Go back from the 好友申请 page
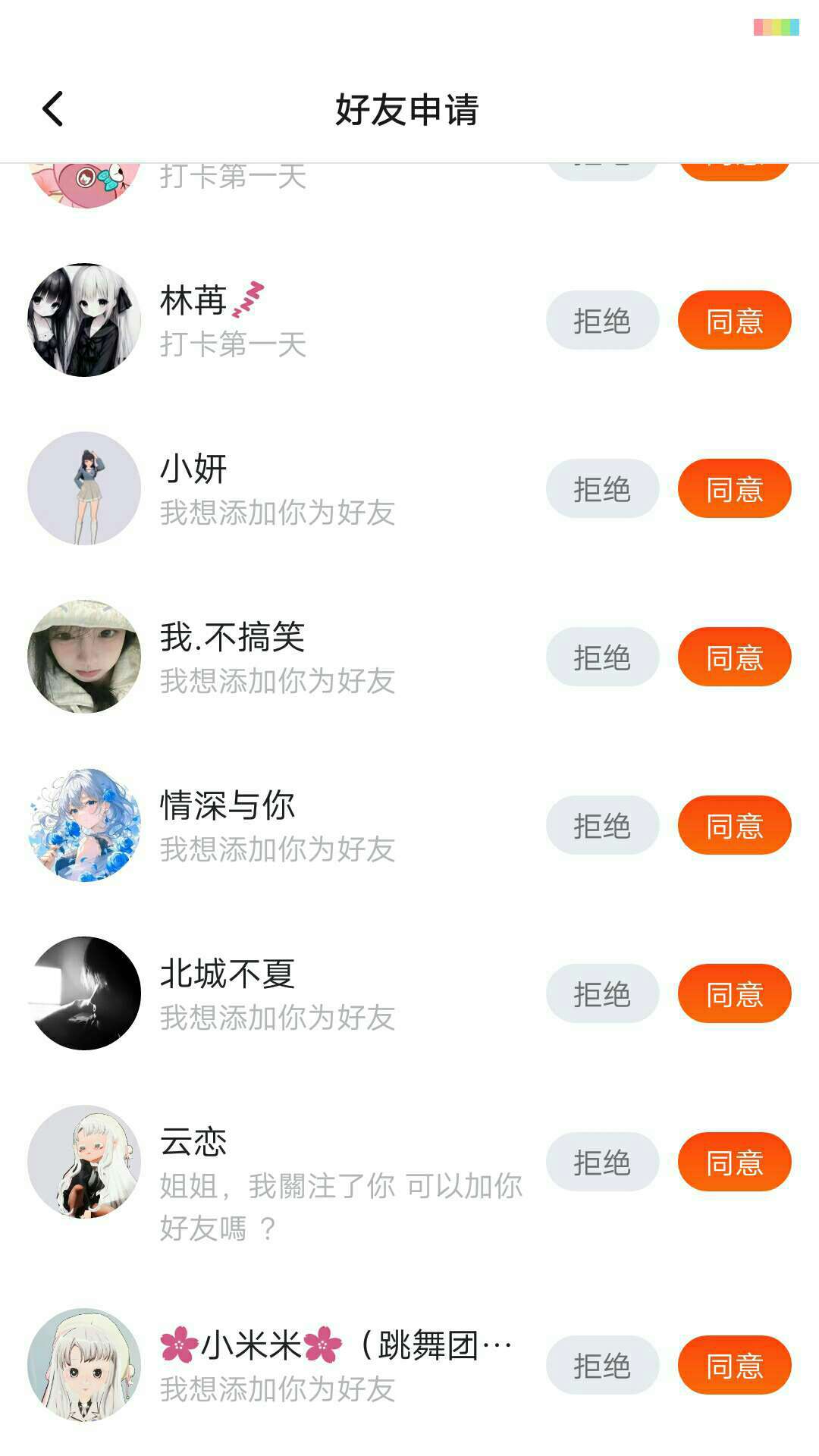This screenshot has height=1456, width=819. 52,109
